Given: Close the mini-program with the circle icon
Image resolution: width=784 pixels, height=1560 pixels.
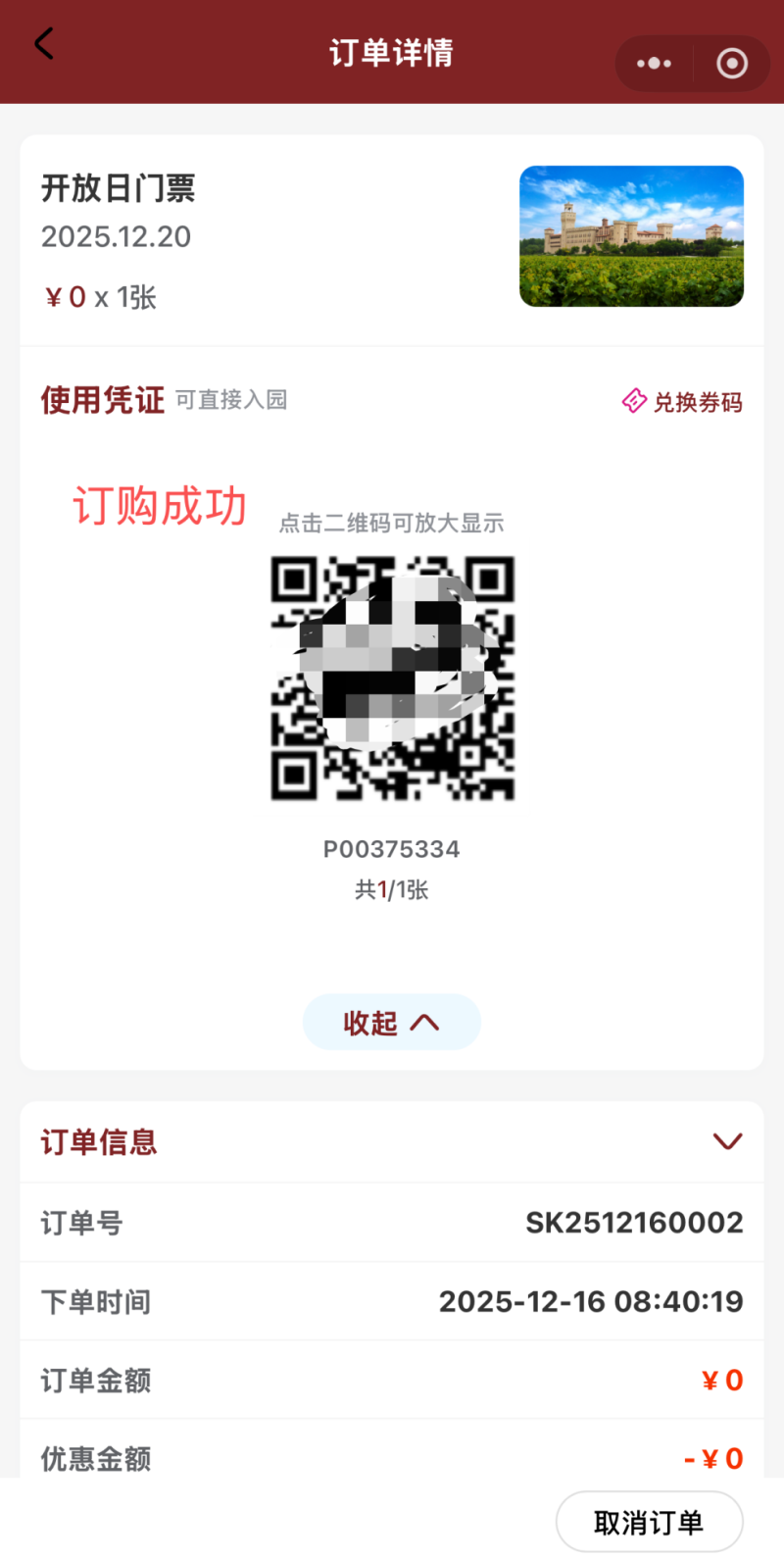Looking at the screenshot, I should 732,64.
